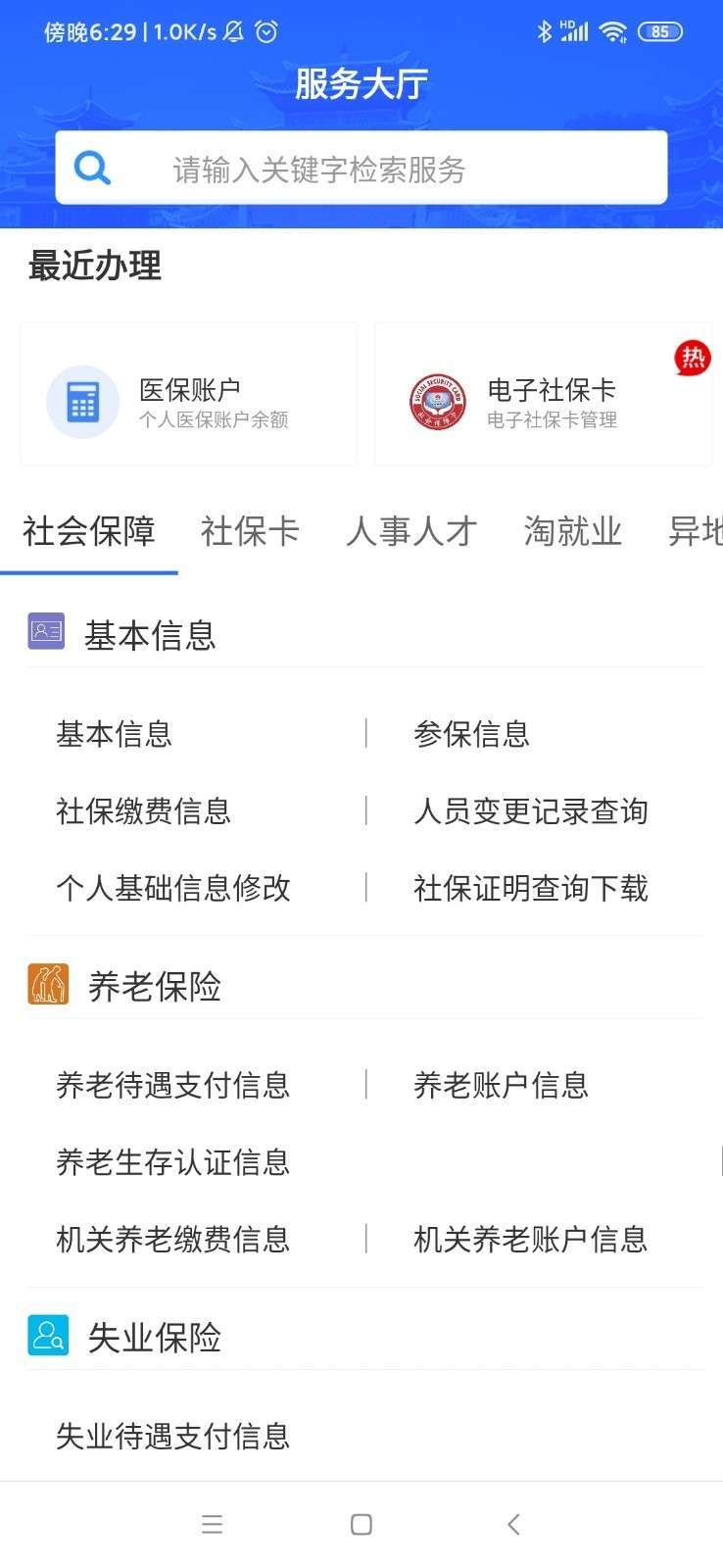
Task: View 社保缴费信息
Action: click(x=143, y=810)
